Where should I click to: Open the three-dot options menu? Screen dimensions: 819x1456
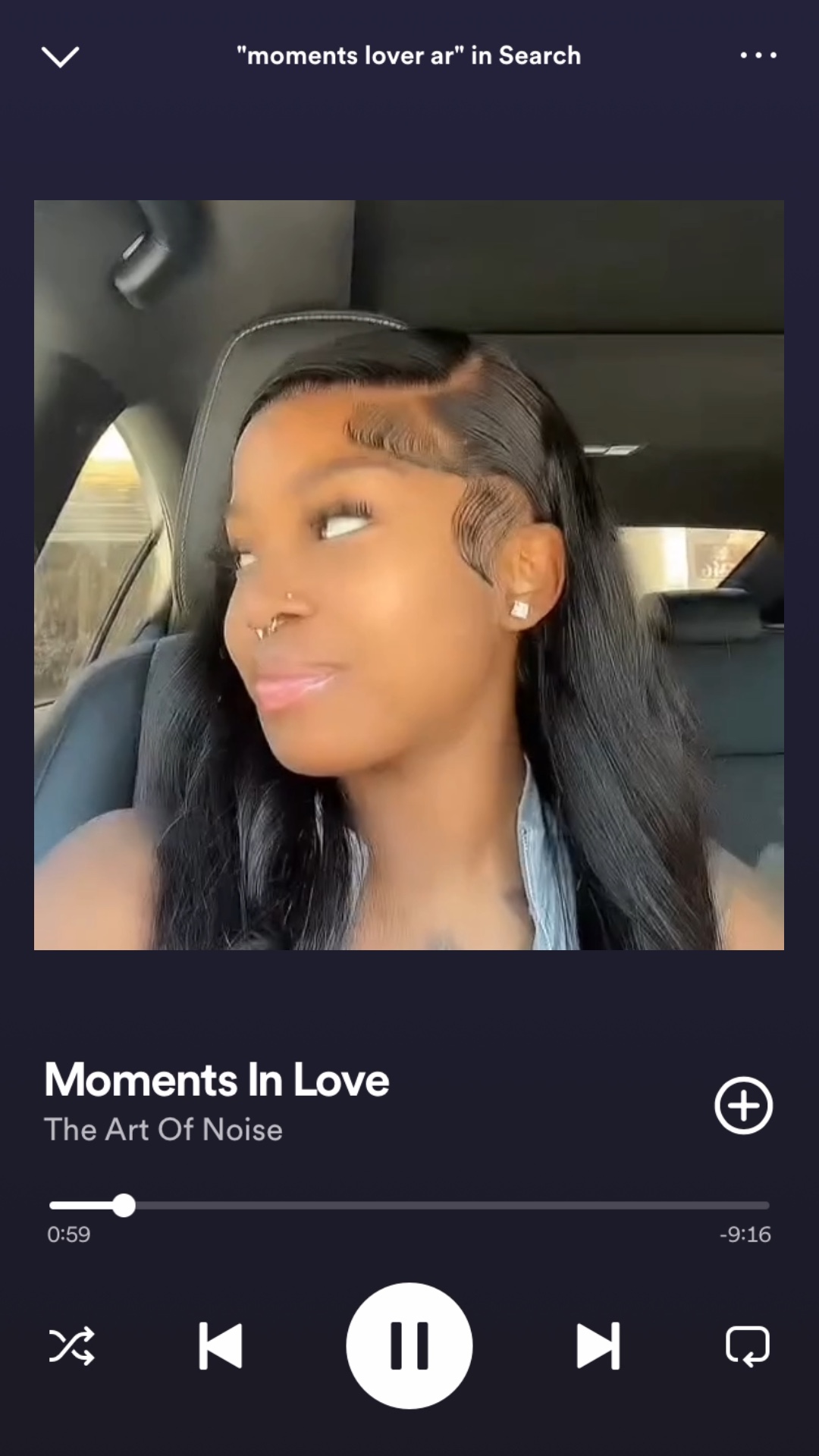[758, 55]
